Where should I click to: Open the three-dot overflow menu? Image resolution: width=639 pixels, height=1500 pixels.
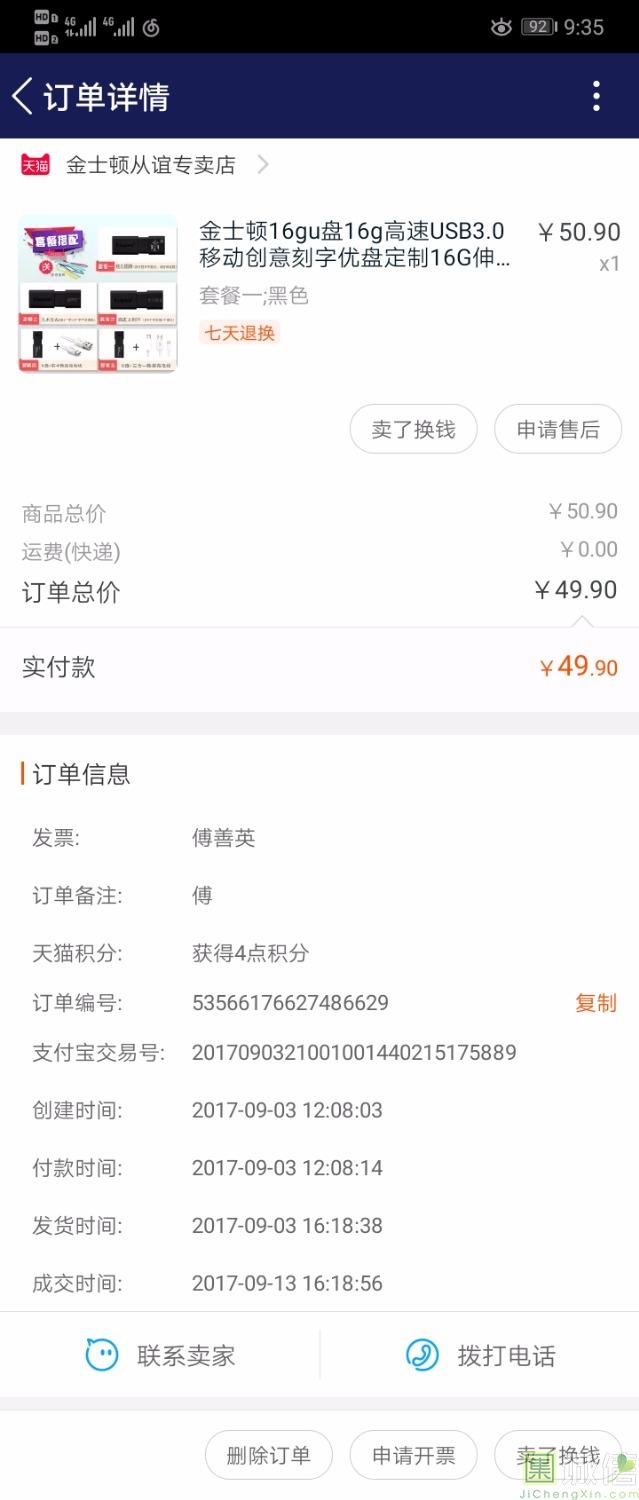[x=596, y=96]
